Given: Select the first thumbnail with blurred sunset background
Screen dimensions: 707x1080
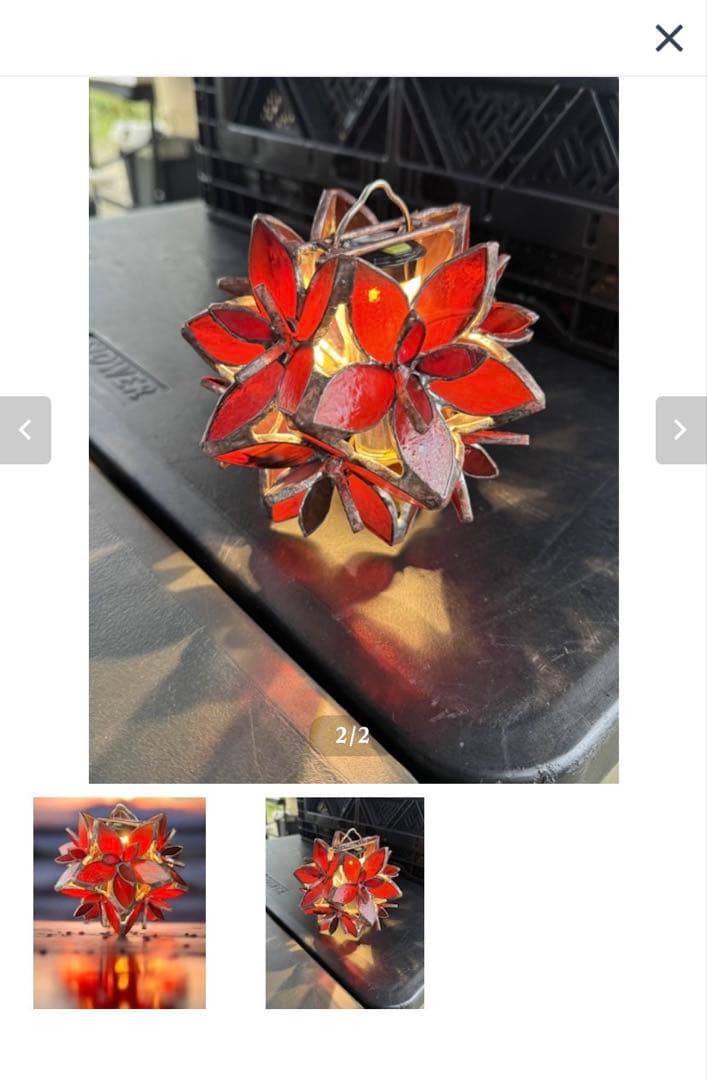Looking at the screenshot, I should tap(119, 902).
